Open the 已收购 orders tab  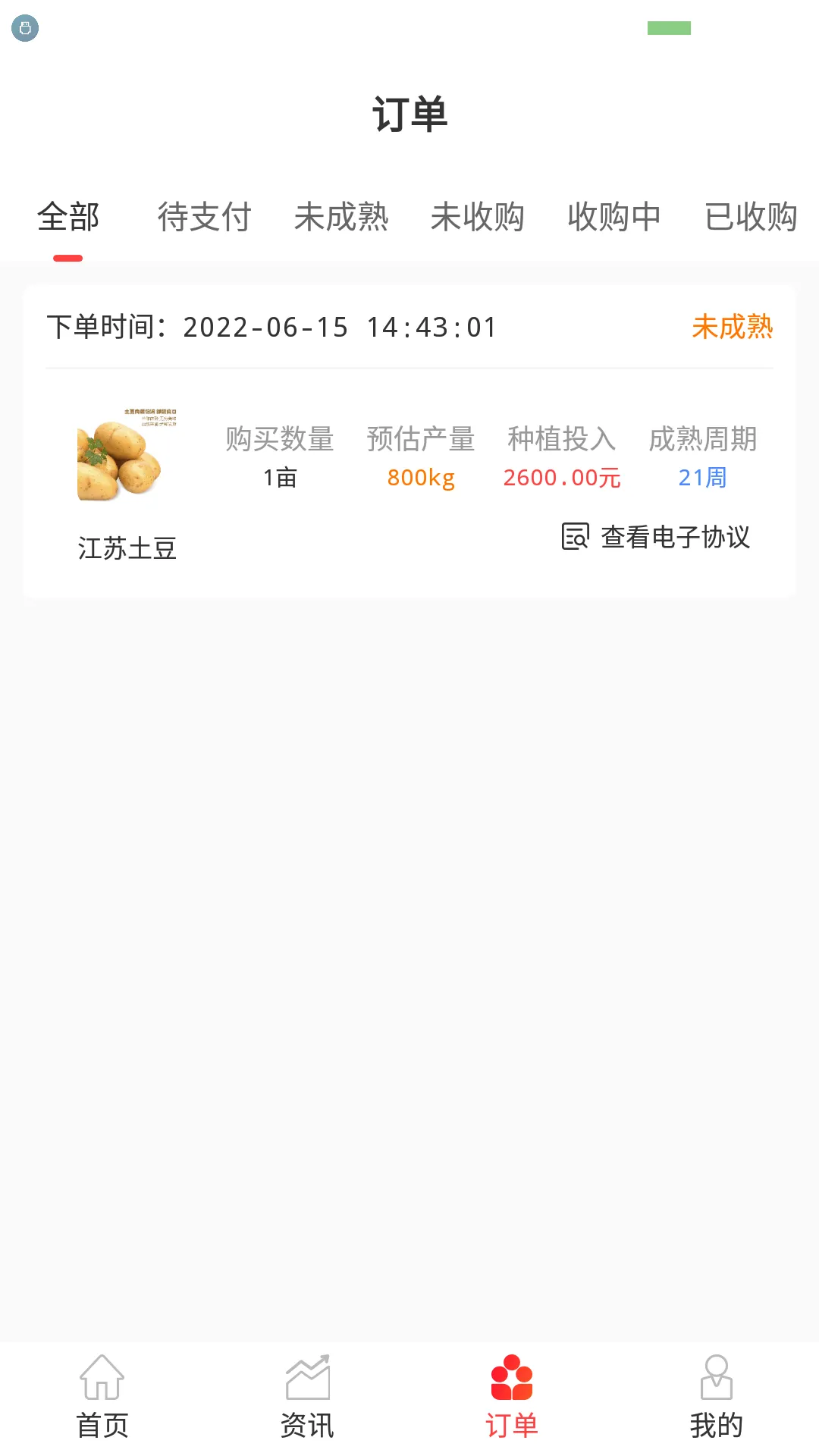click(x=750, y=218)
